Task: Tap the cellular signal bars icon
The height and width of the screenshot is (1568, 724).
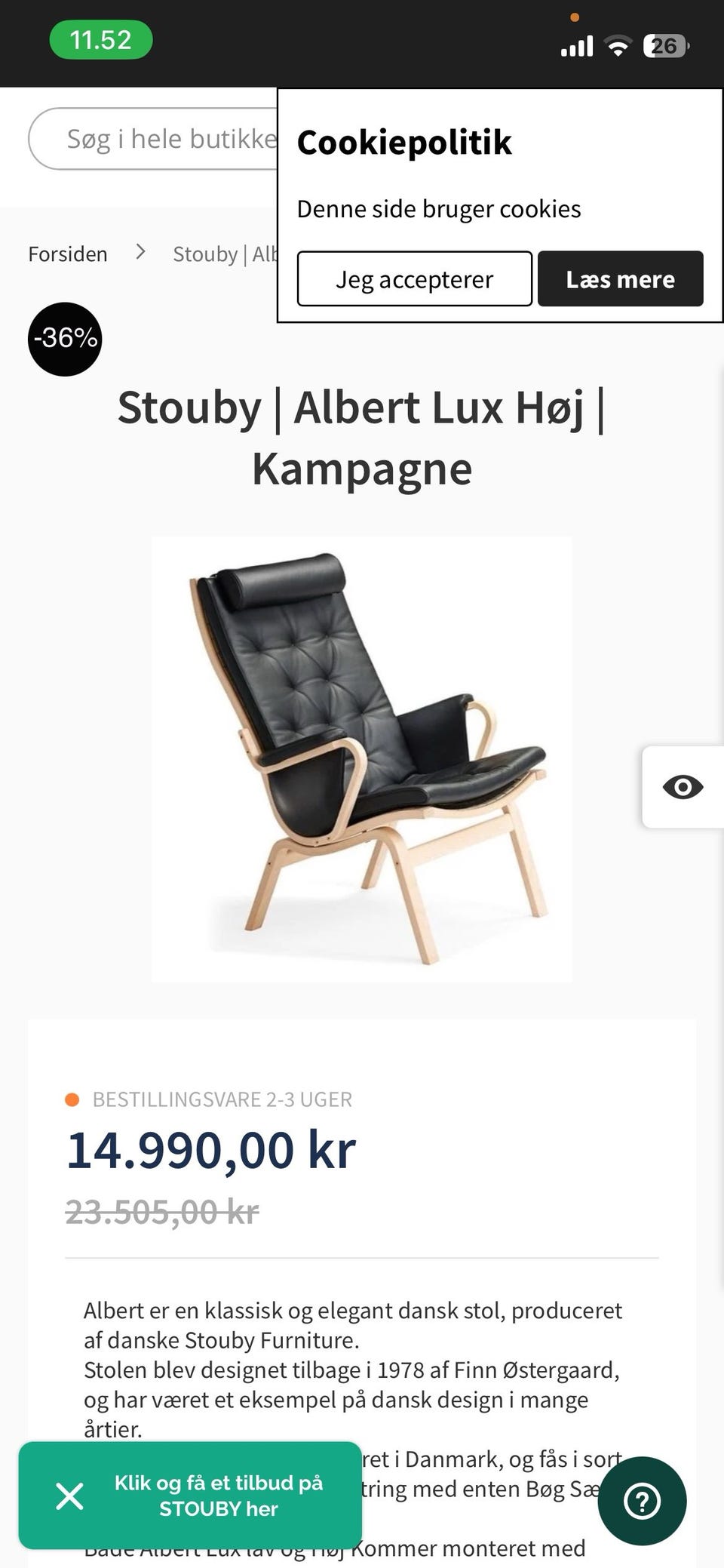Action: (576, 45)
